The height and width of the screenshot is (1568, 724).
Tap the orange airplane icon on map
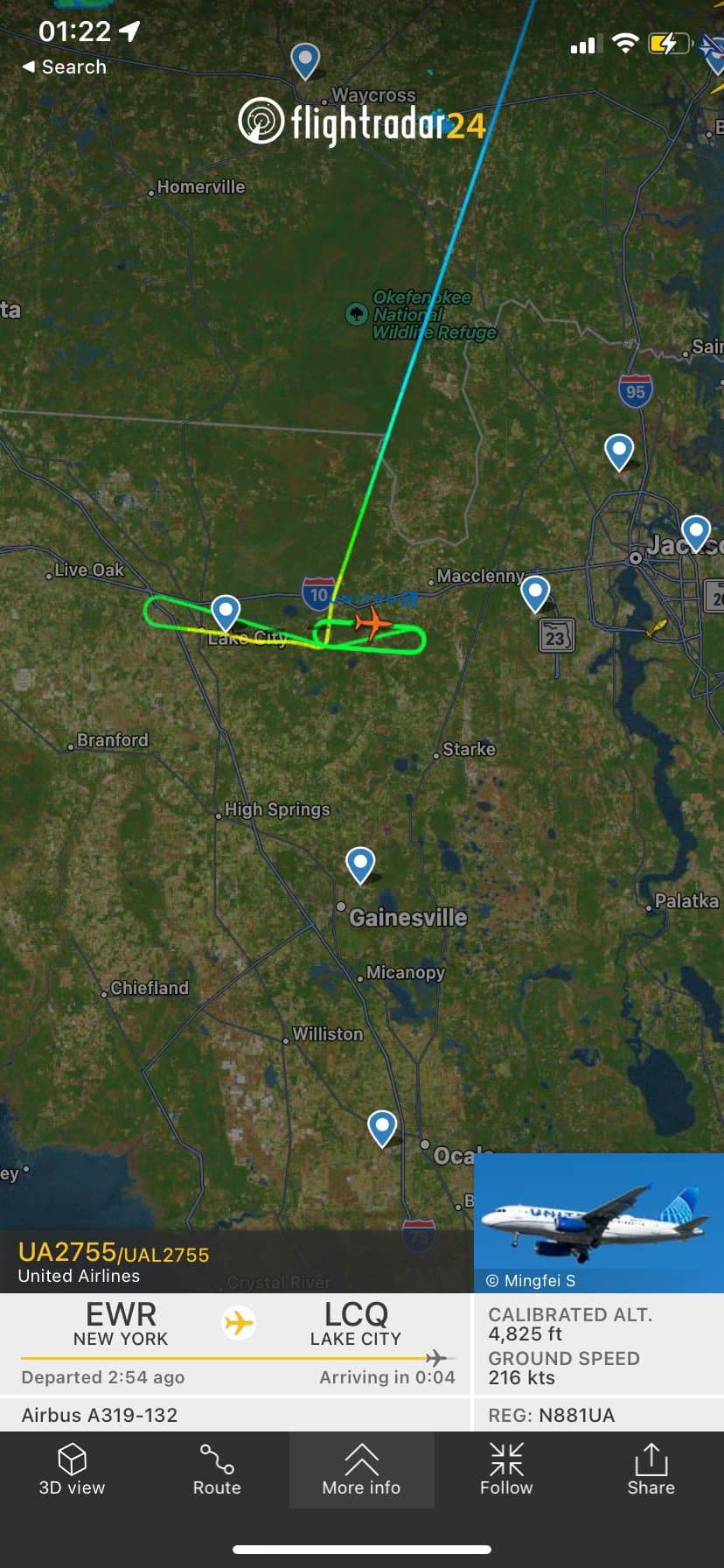(373, 623)
